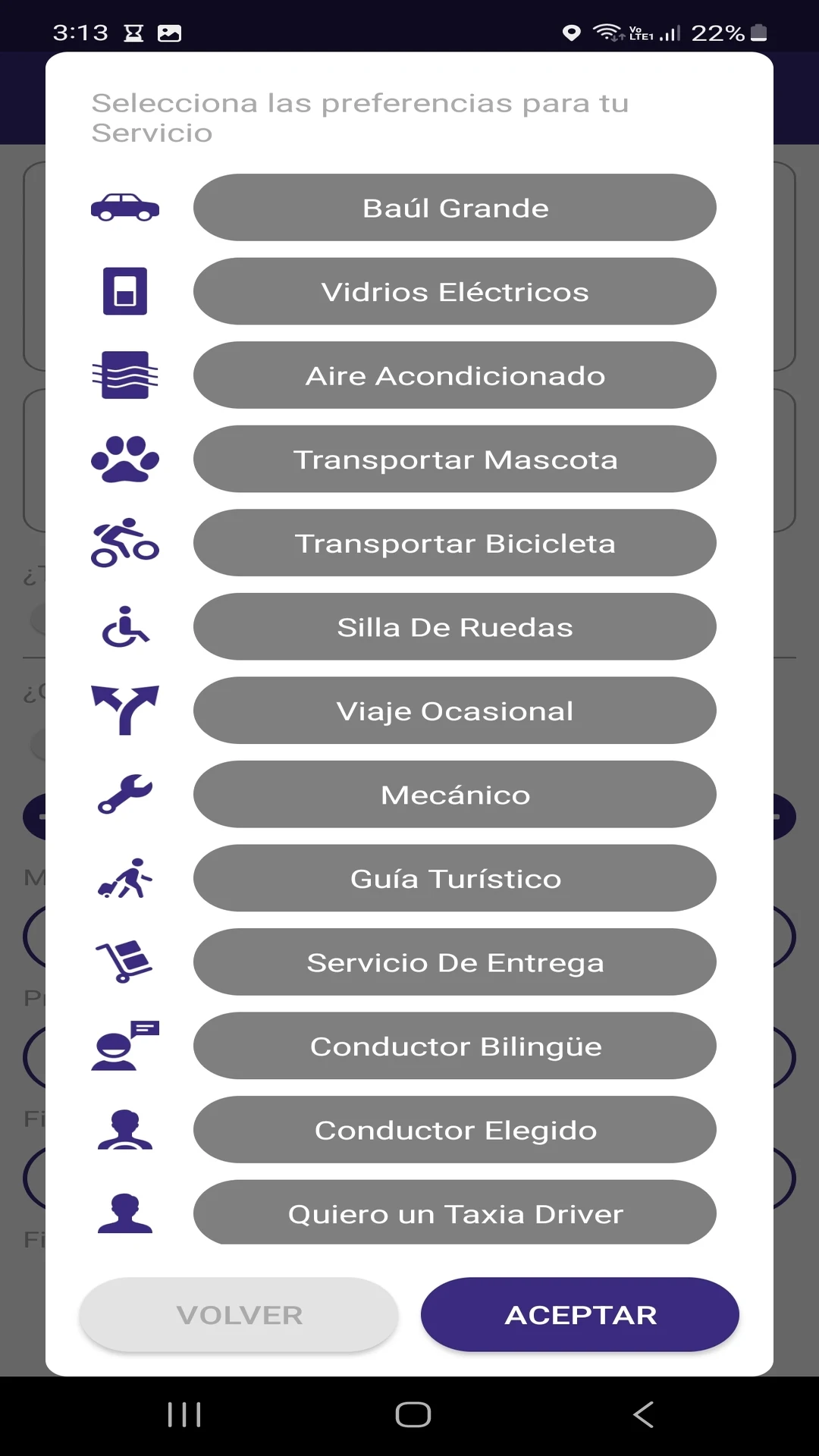Image resolution: width=819 pixels, height=1456 pixels.
Task: Select Silla De Ruedas preference
Action: [x=455, y=627]
